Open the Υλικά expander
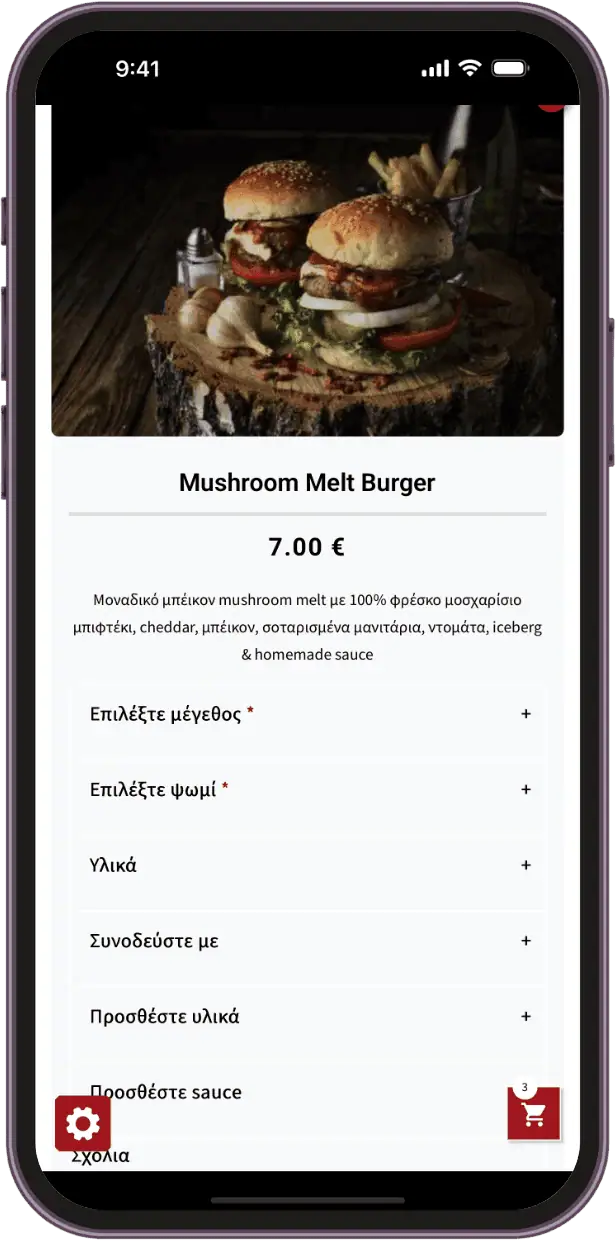This screenshot has height=1241, width=616. (525, 865)
